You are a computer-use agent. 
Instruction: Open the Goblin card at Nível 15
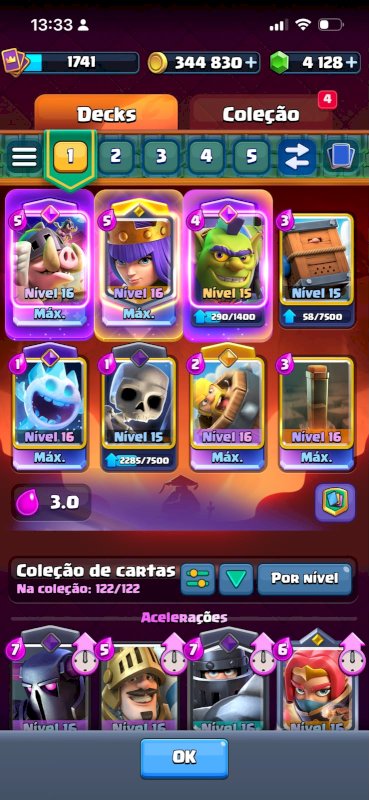228,265
